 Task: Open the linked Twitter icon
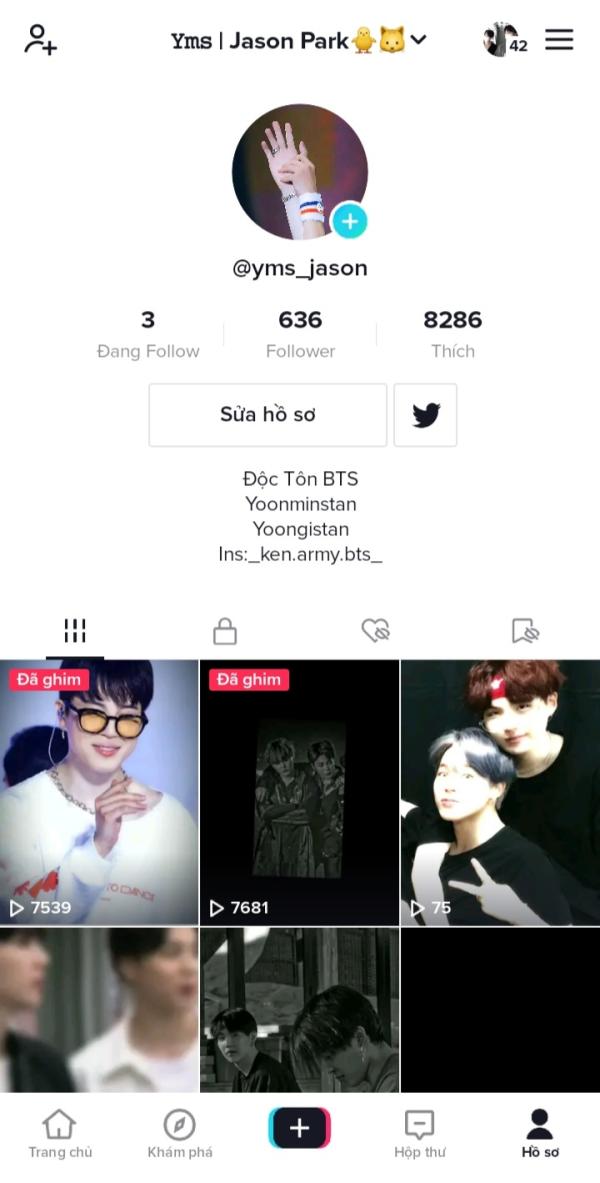tap(426, 414)
